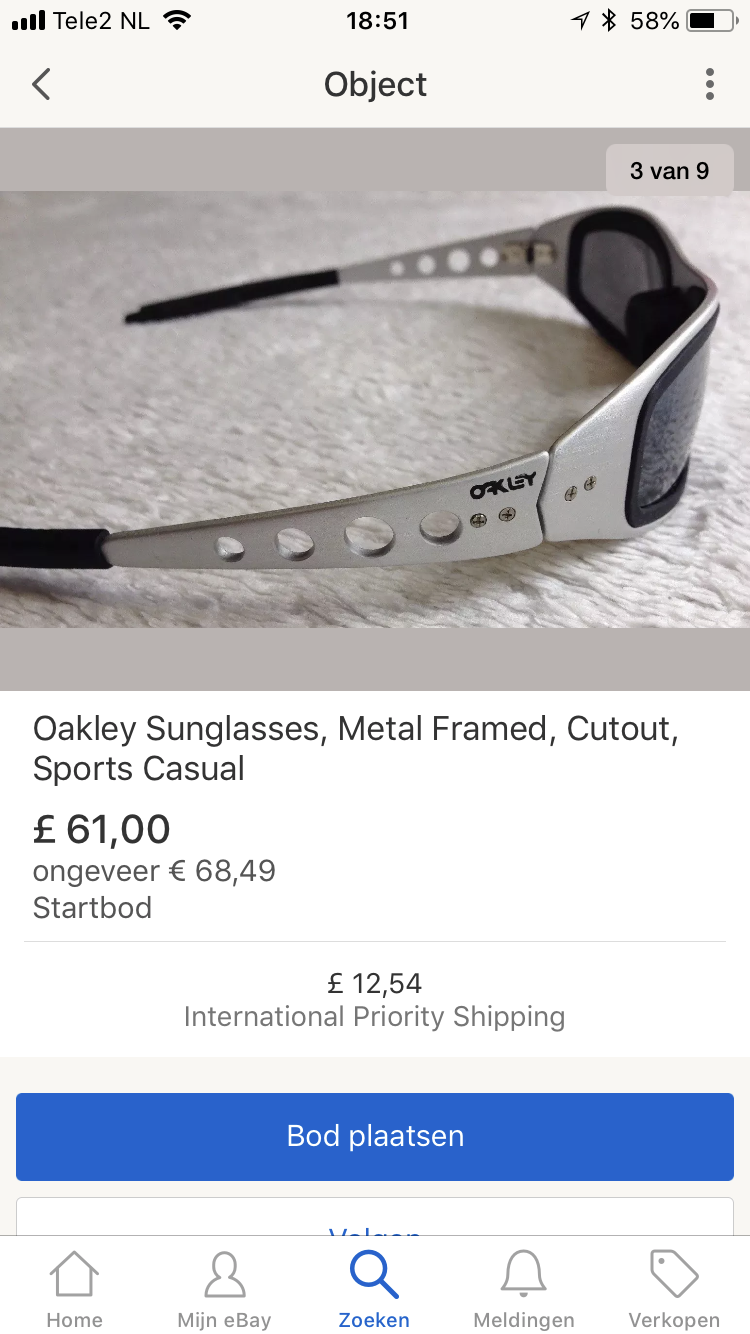Place a bid with Bod plaatsen
750x1334 pixels.
coord(375,1137)
